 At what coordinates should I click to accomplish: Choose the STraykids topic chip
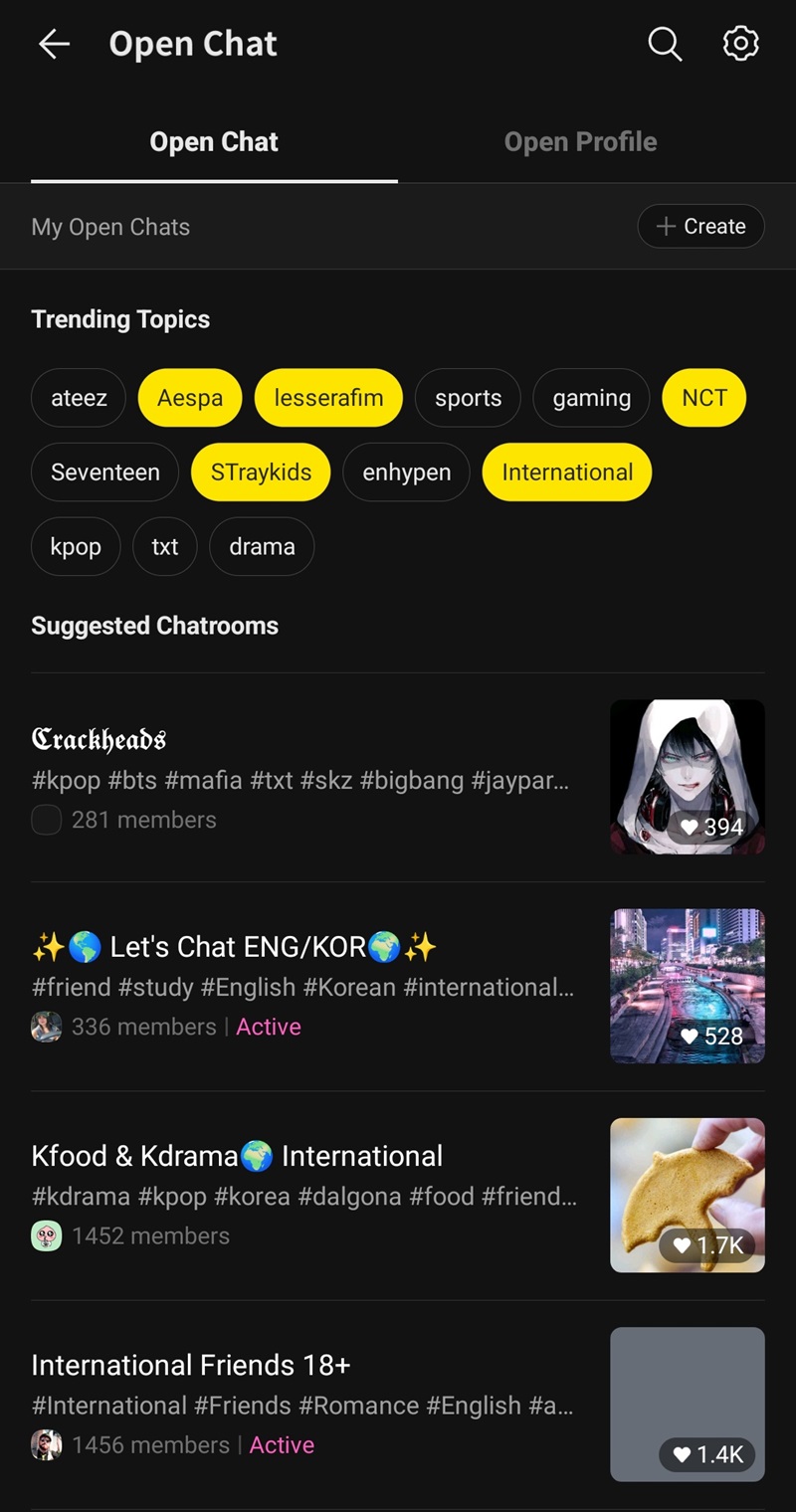(261, 472)
